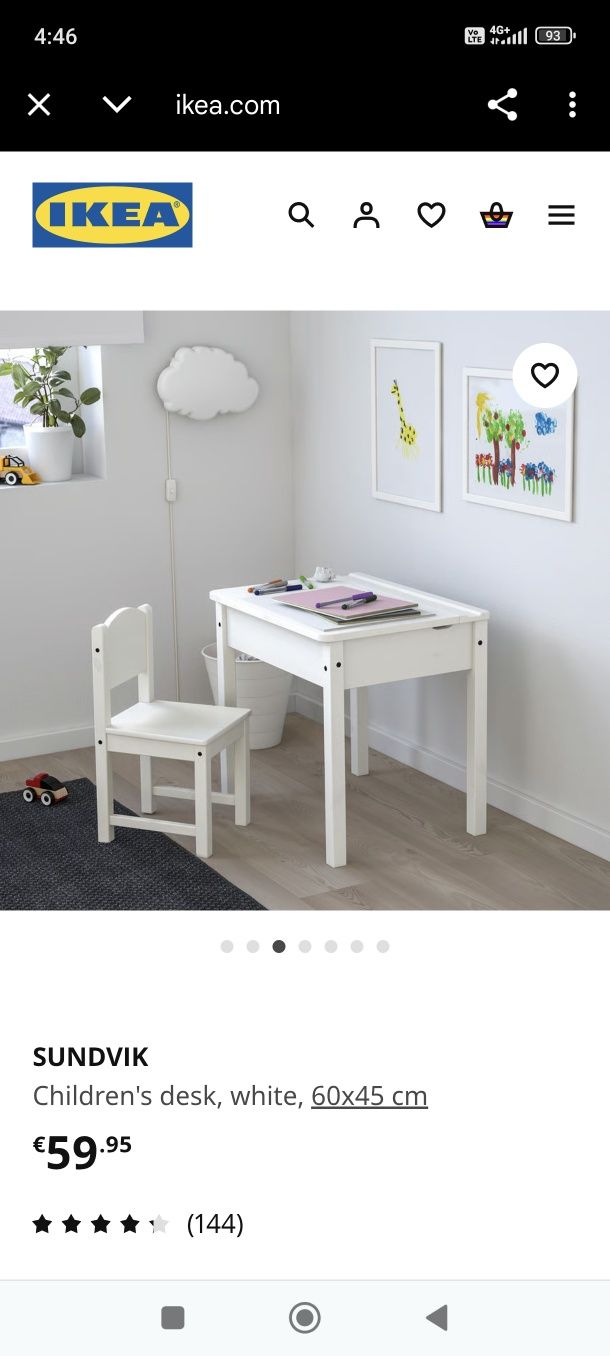
Task: View the favourites wishlist in header
Action: pyautogui.click(x=431, y=215)
